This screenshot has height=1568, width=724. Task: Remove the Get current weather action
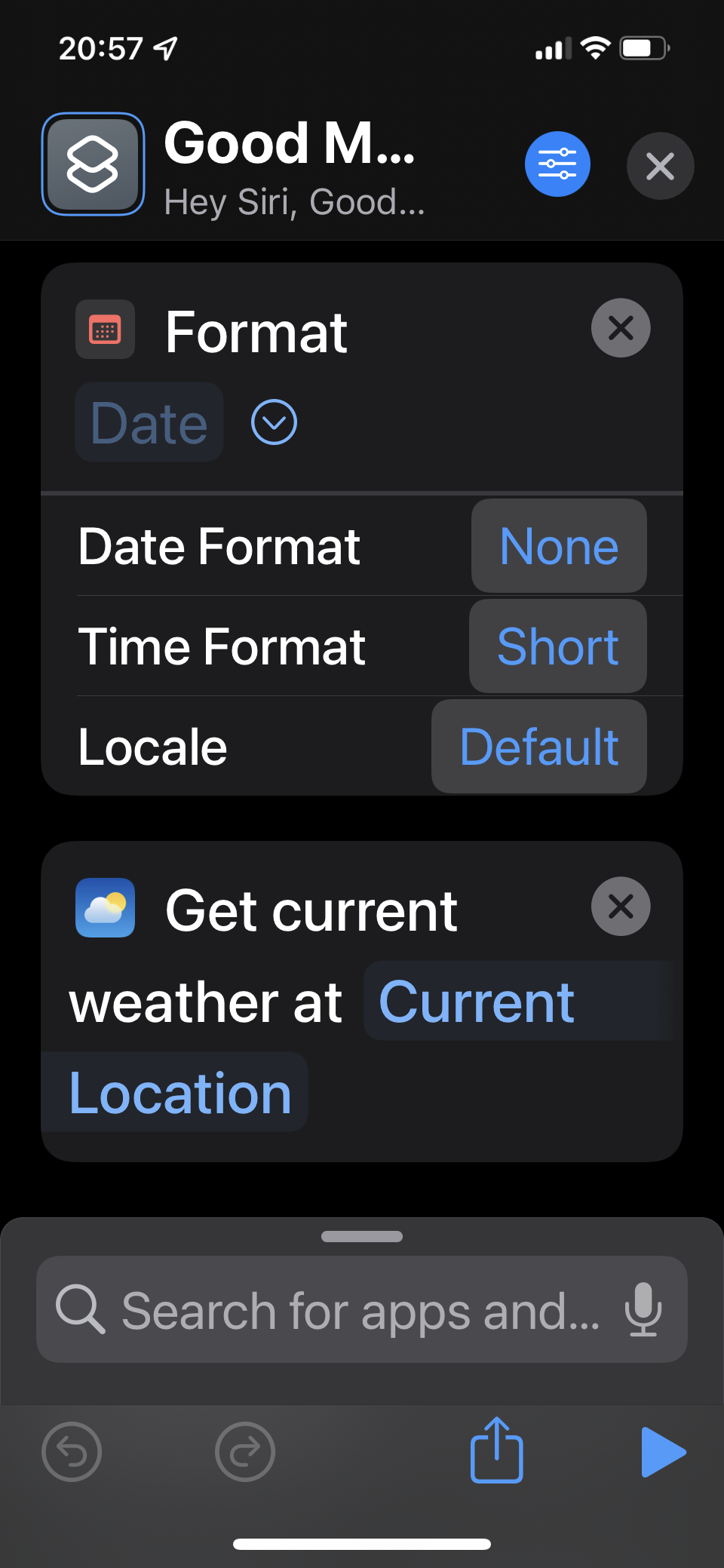pos(620,907)
